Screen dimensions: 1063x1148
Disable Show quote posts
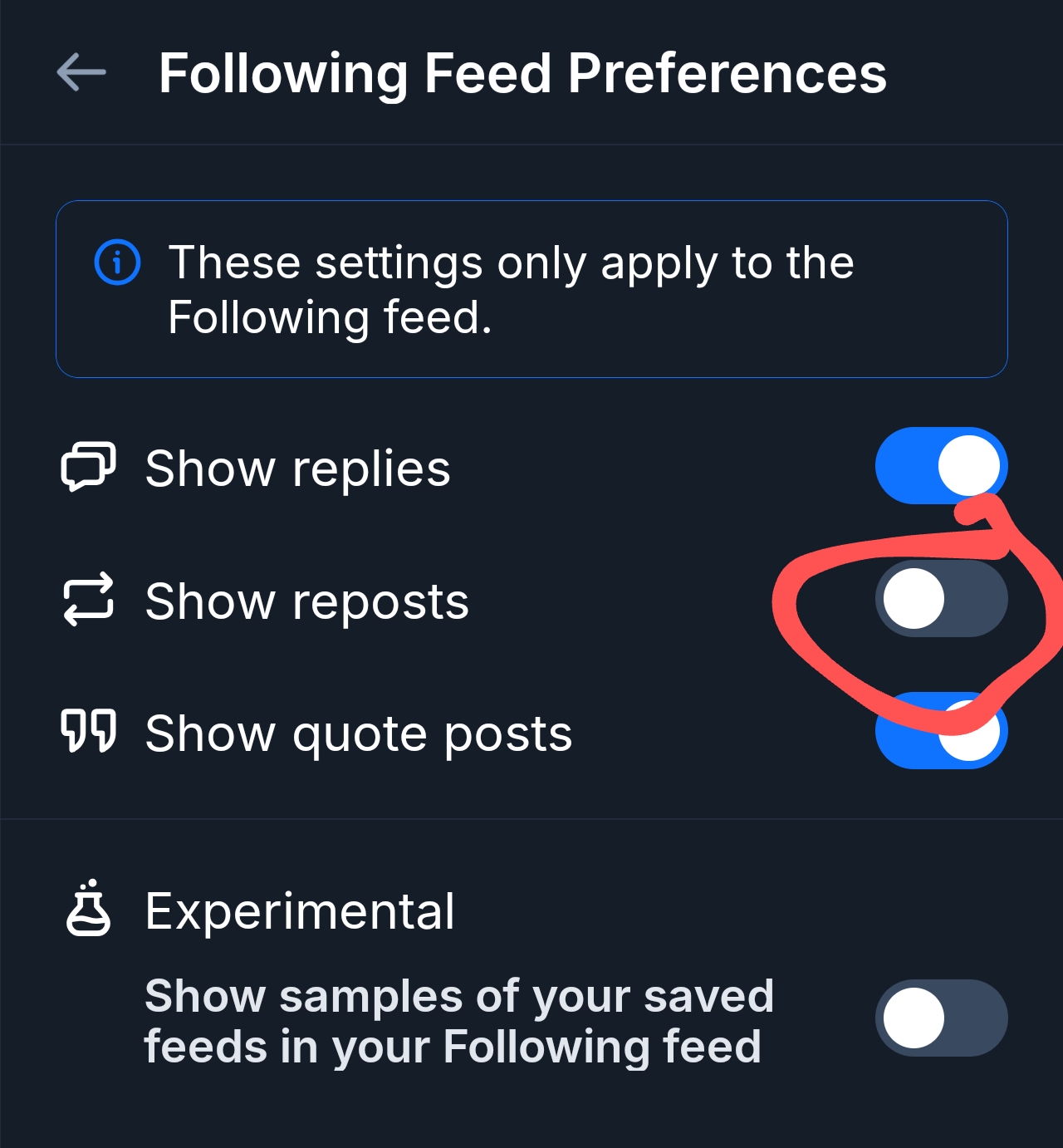(941, 732)
